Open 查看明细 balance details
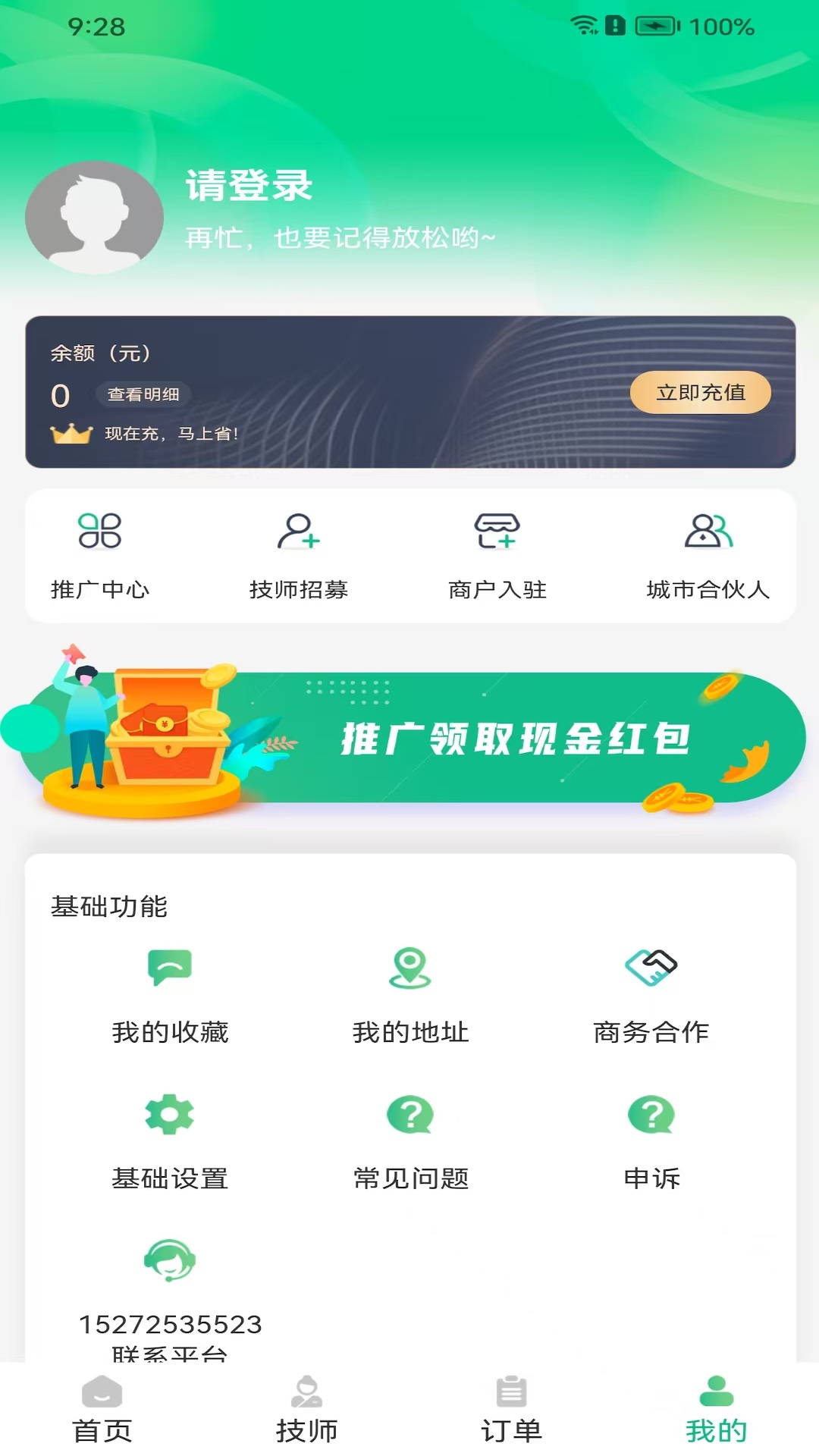819x1456 pixels. [x=146, y=395]
